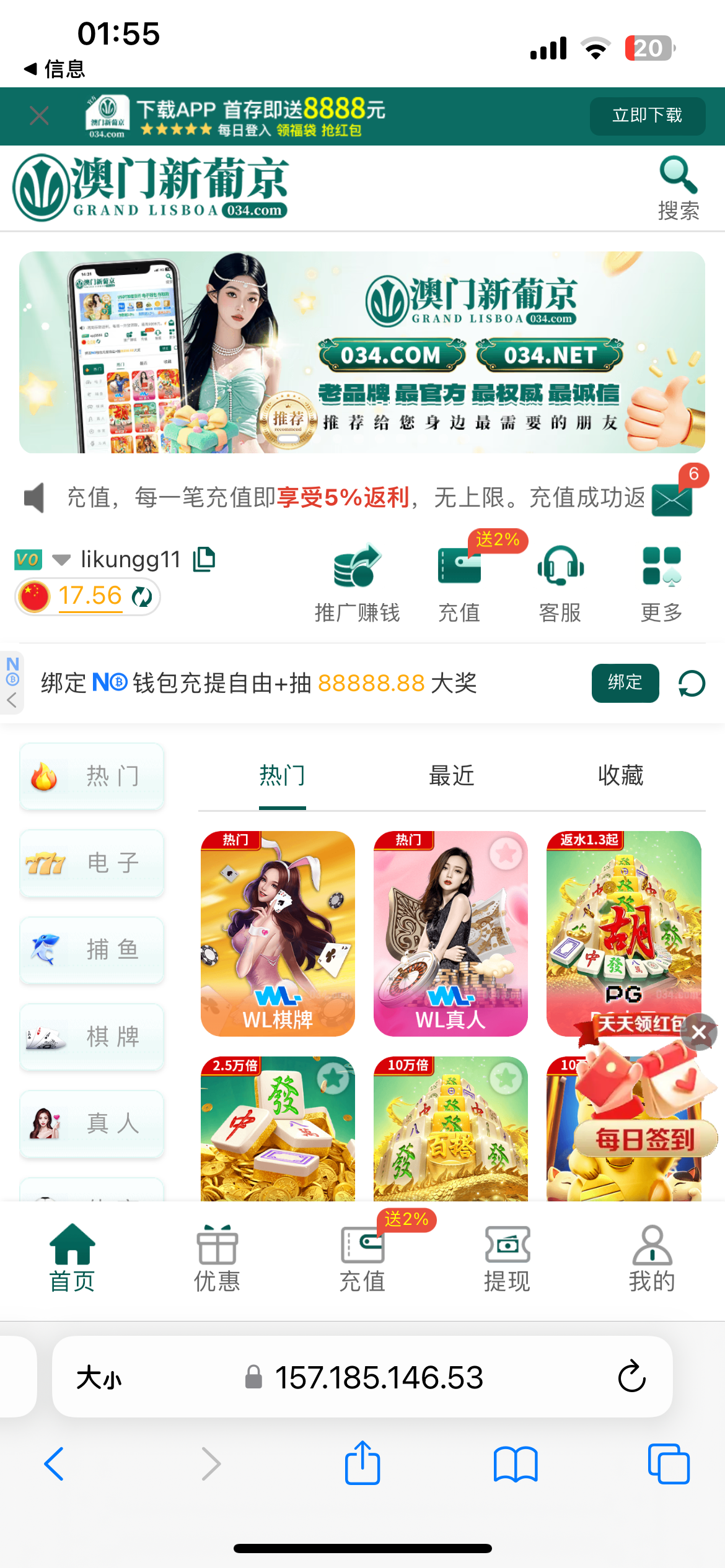This screenshot has height=1568, width=725.
Task: Go to the 提现 withdrawal tab
Action: pos(507,1258)
